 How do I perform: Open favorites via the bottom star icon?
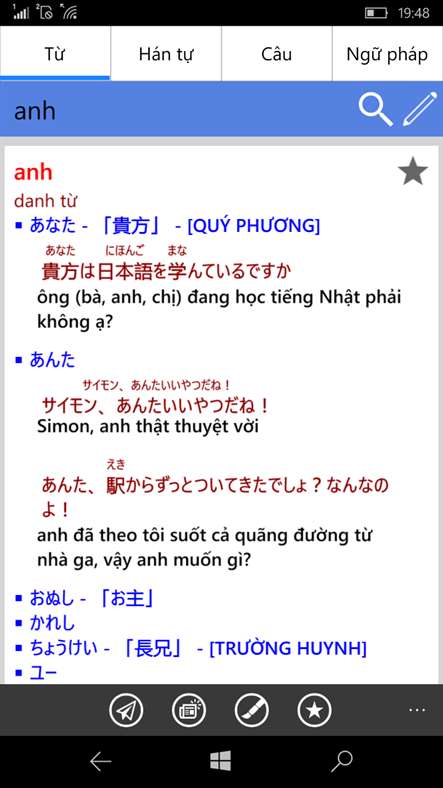[314, 710]
